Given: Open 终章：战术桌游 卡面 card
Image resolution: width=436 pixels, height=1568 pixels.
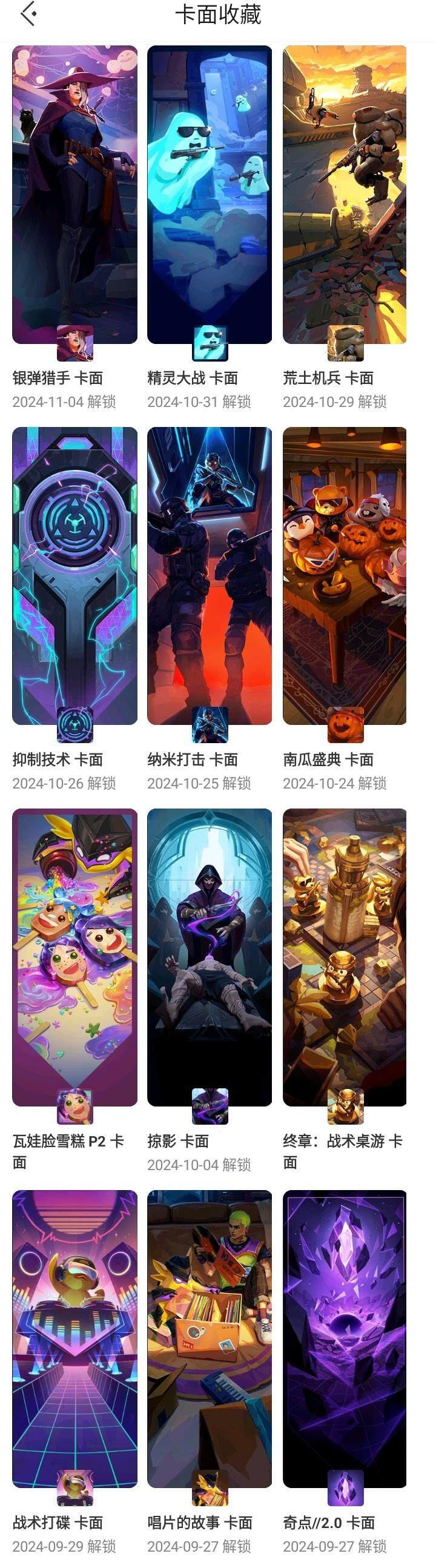Looking at the screenshot, I should 345,957.
